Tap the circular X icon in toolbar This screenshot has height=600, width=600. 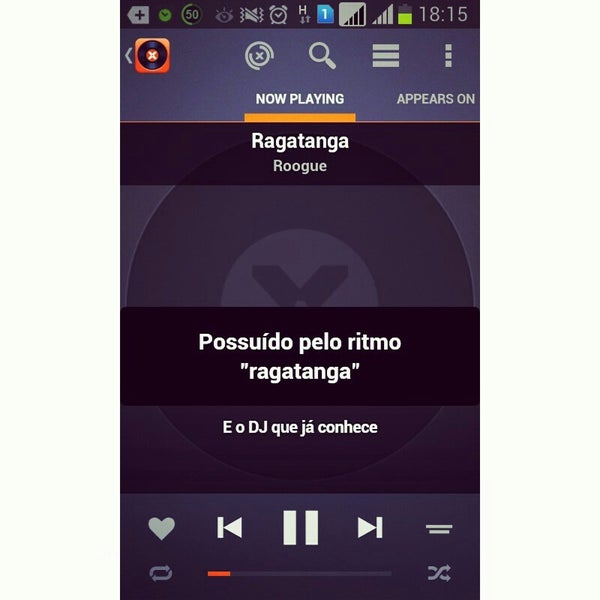(x=260, y=56)
